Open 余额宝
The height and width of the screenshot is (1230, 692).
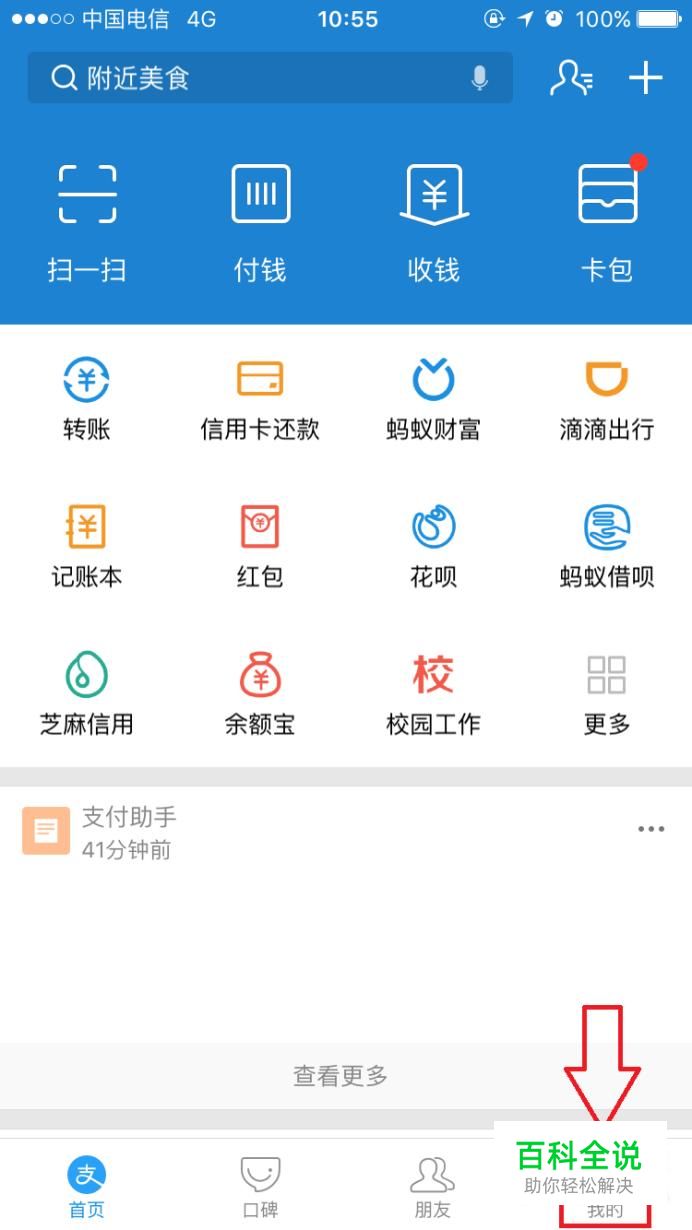click(260, 692)
